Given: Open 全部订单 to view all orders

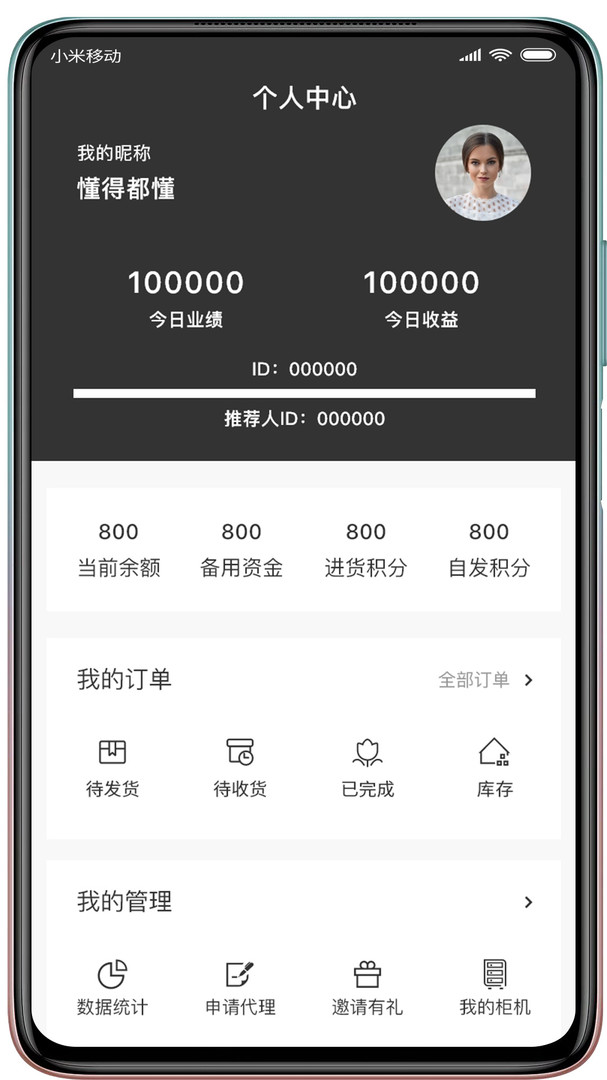Looking at the screenshot, I should coord(486,680).
